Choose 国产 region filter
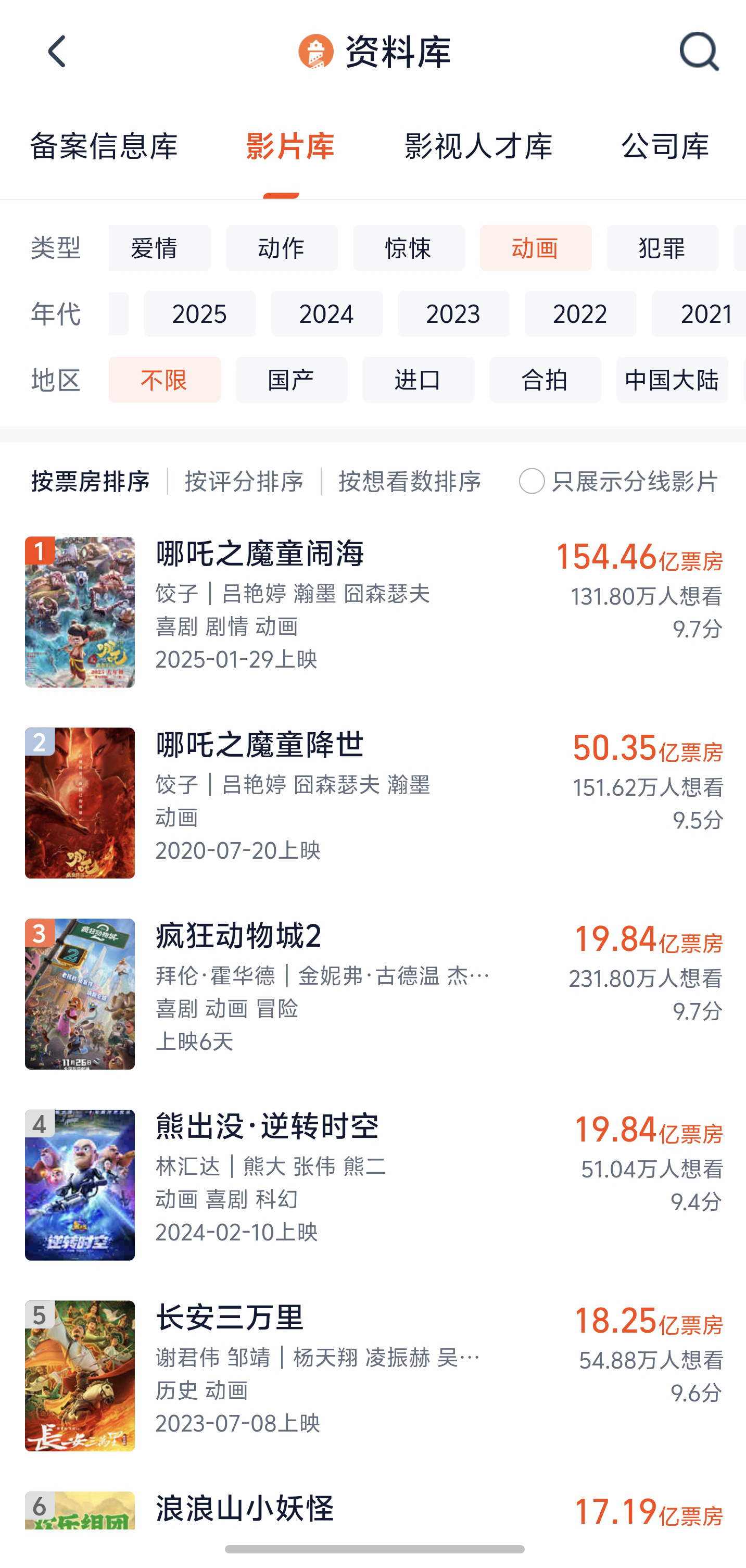This screenshot has height=1568, width=746. click(291, 379)
